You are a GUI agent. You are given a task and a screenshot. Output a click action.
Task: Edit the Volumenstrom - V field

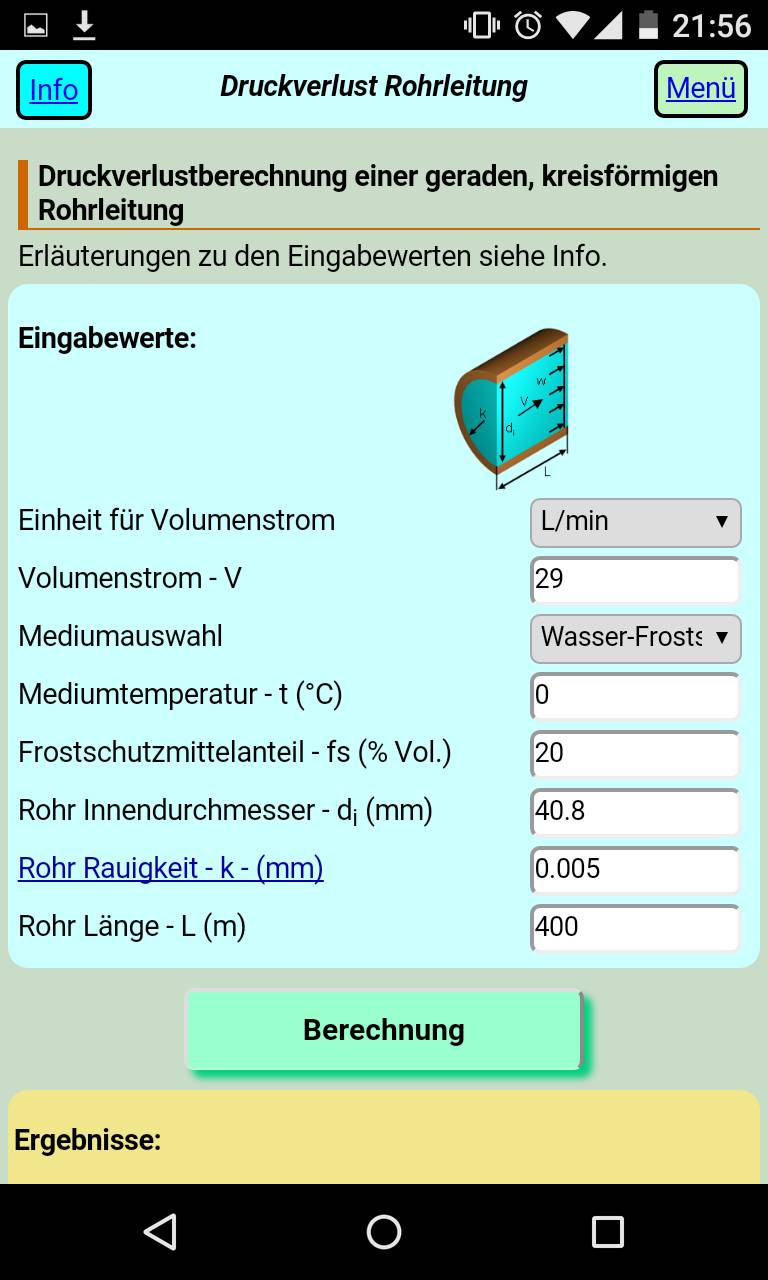[x=636, y=579]
